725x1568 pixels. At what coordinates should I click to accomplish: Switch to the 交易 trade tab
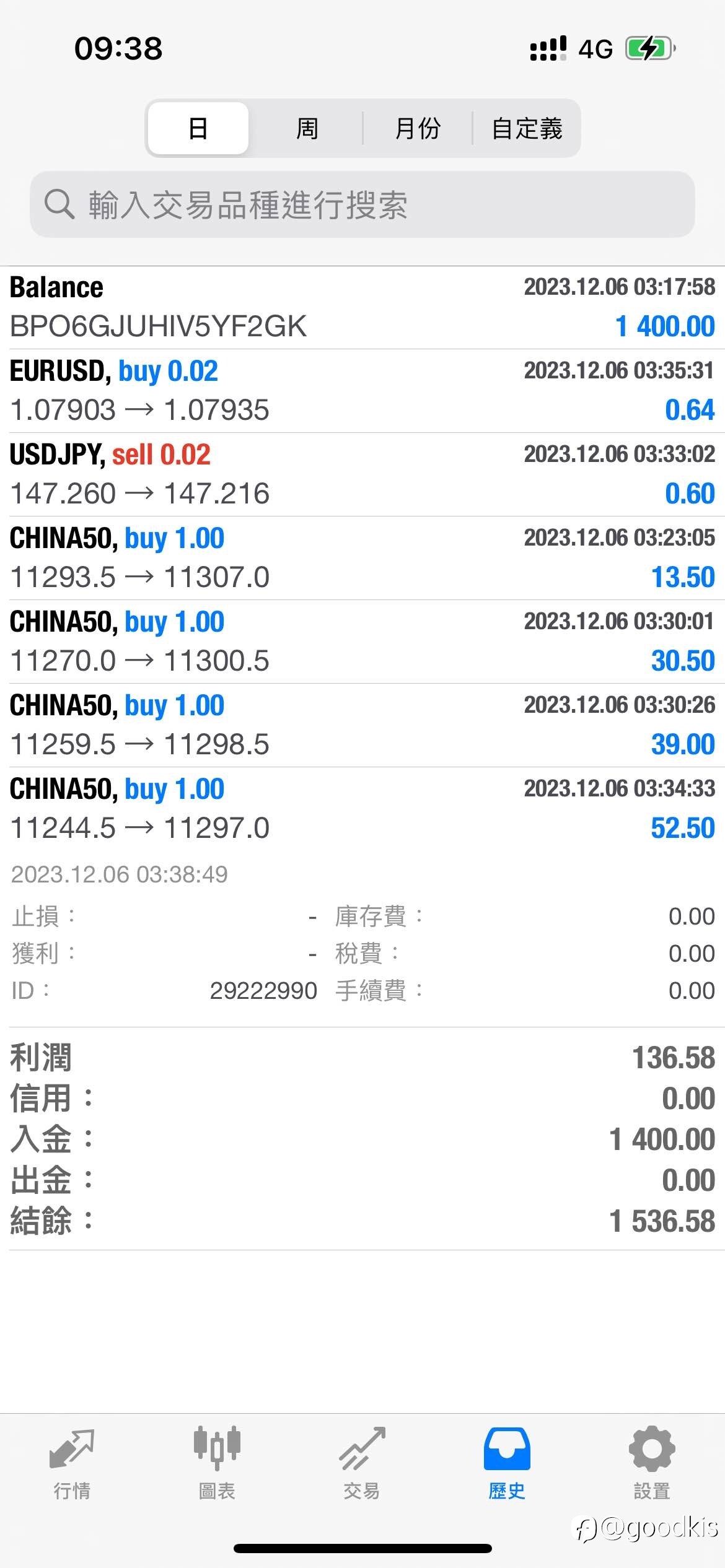point(362,1464)
